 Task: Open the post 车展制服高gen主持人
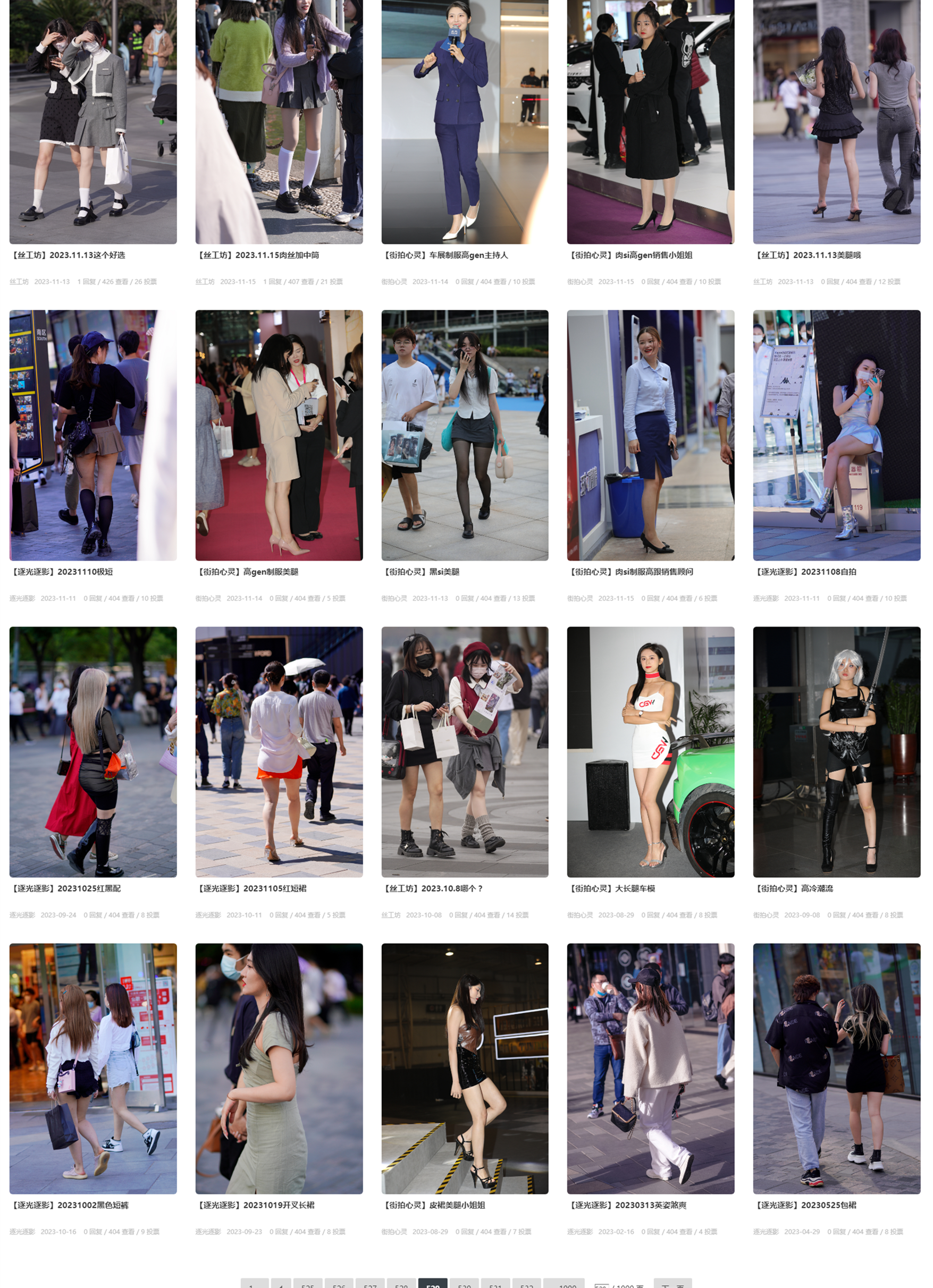point(446,256)
